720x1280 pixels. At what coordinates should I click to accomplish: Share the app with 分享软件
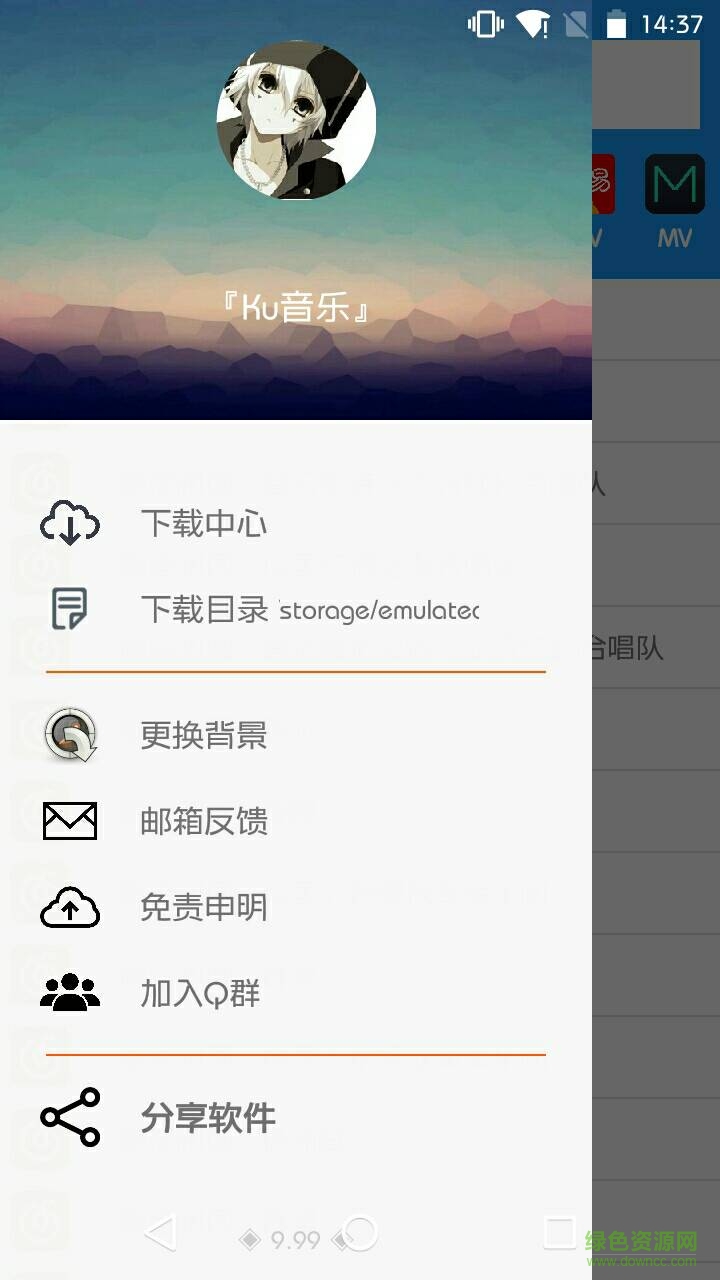tap(208, 1117)
